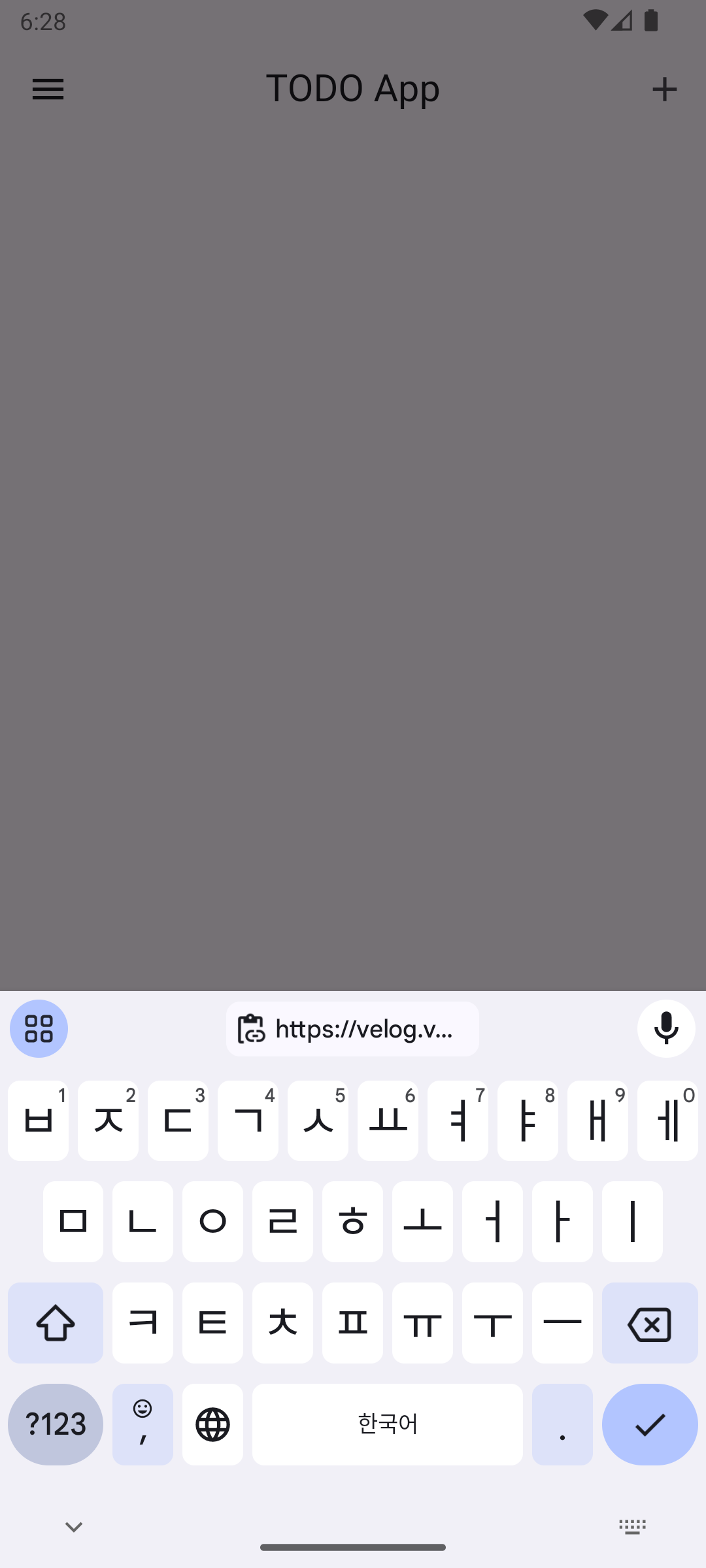Start voice input with the microphone
This screenshot has height=1568, width=706.
pyautogui.click(x=666, y=1028)
